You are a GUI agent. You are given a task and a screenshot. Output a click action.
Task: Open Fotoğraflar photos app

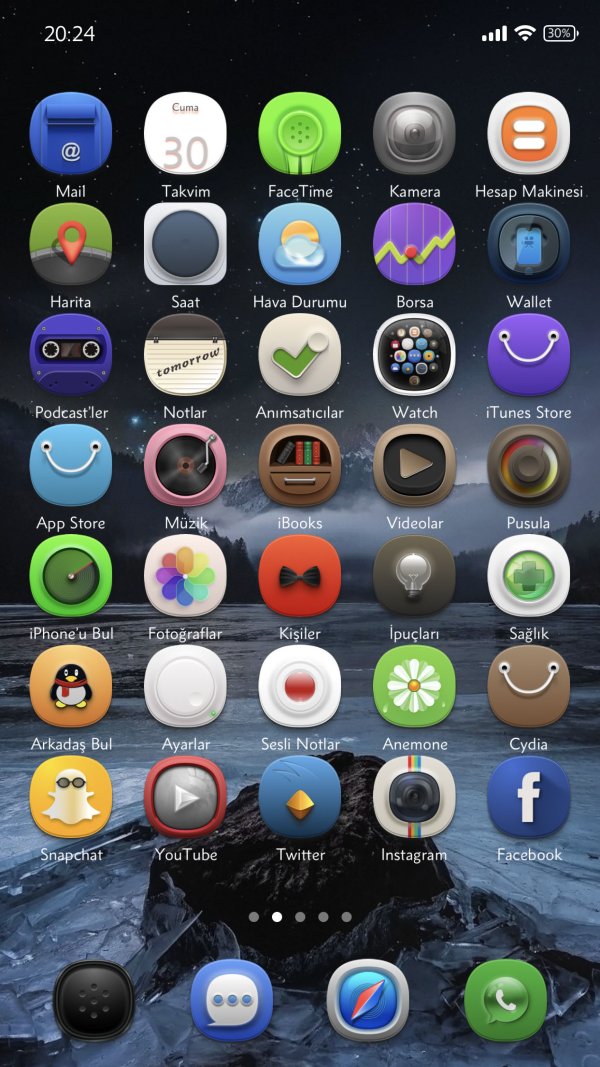185,577
